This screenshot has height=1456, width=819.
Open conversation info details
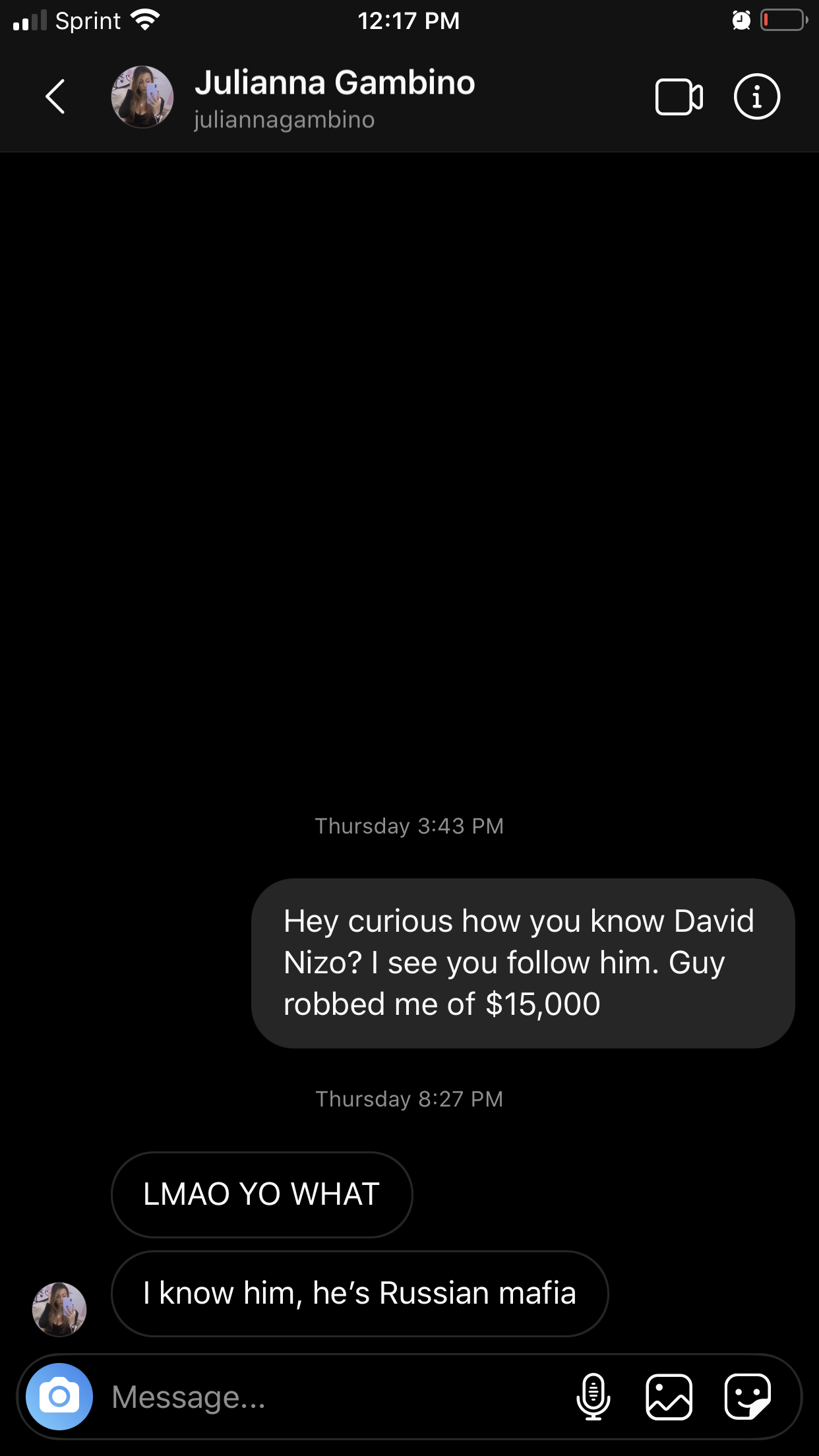coord(756,97)
